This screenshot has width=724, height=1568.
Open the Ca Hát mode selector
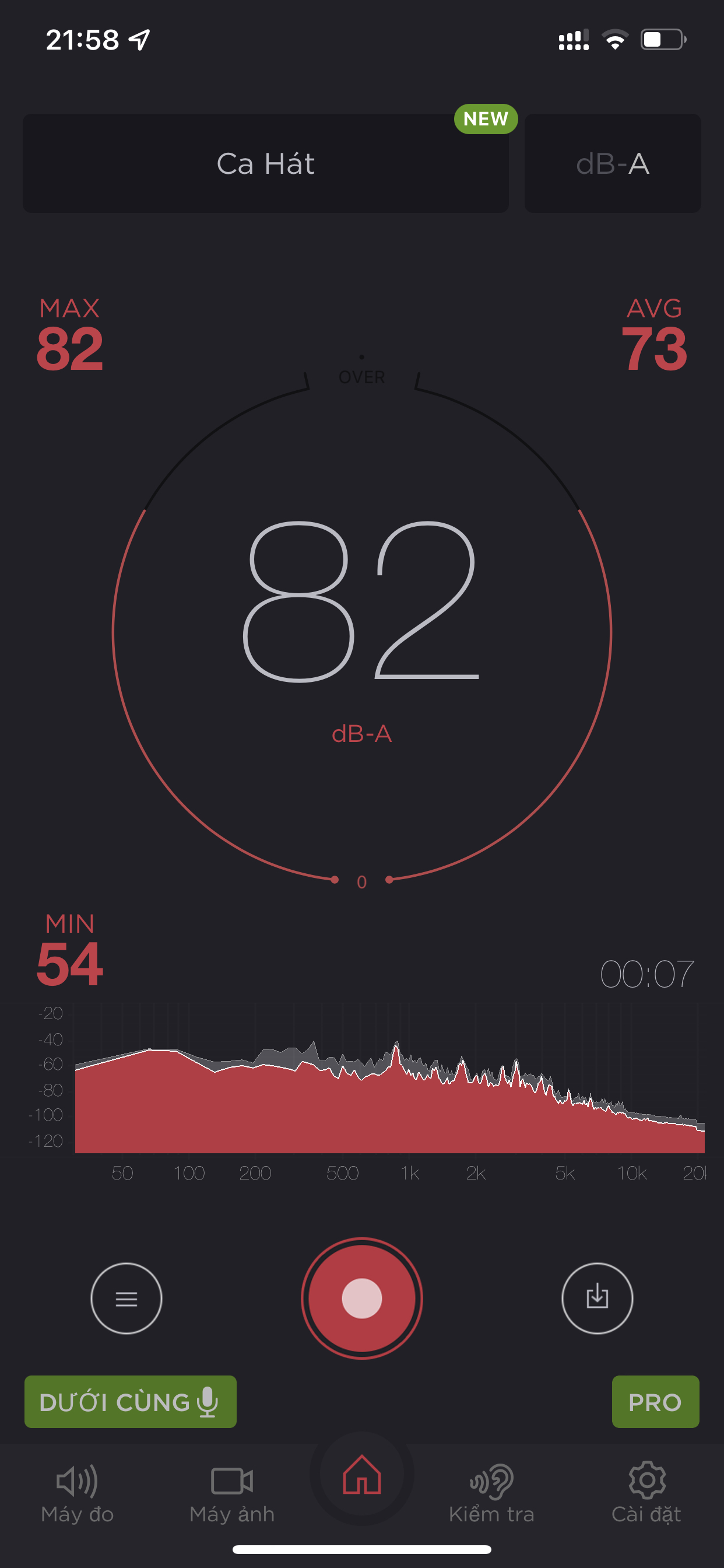point(265,163)
